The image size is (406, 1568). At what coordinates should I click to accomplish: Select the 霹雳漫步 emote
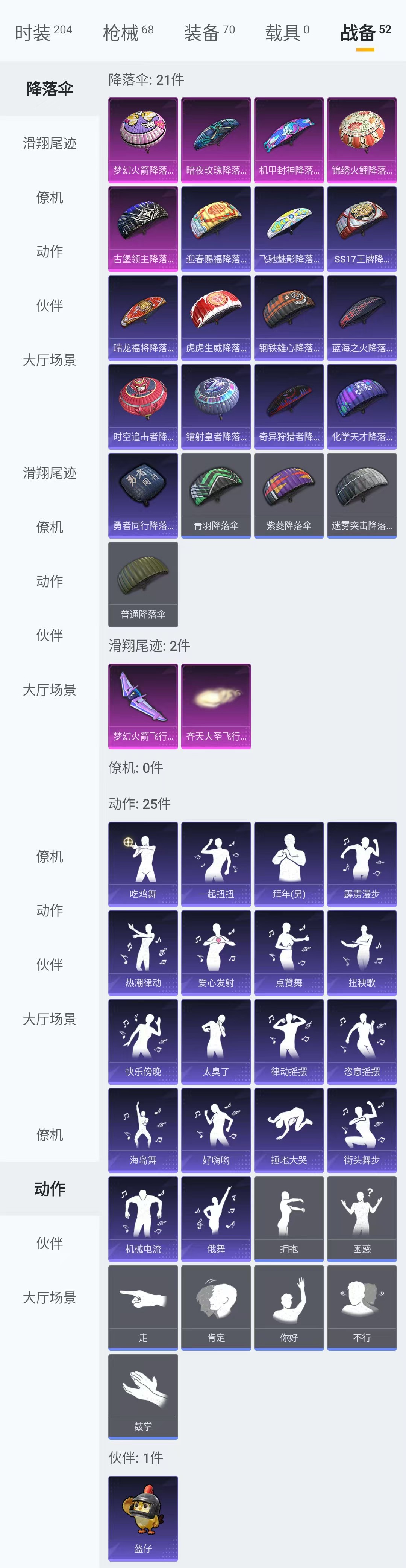click(362, 864)
